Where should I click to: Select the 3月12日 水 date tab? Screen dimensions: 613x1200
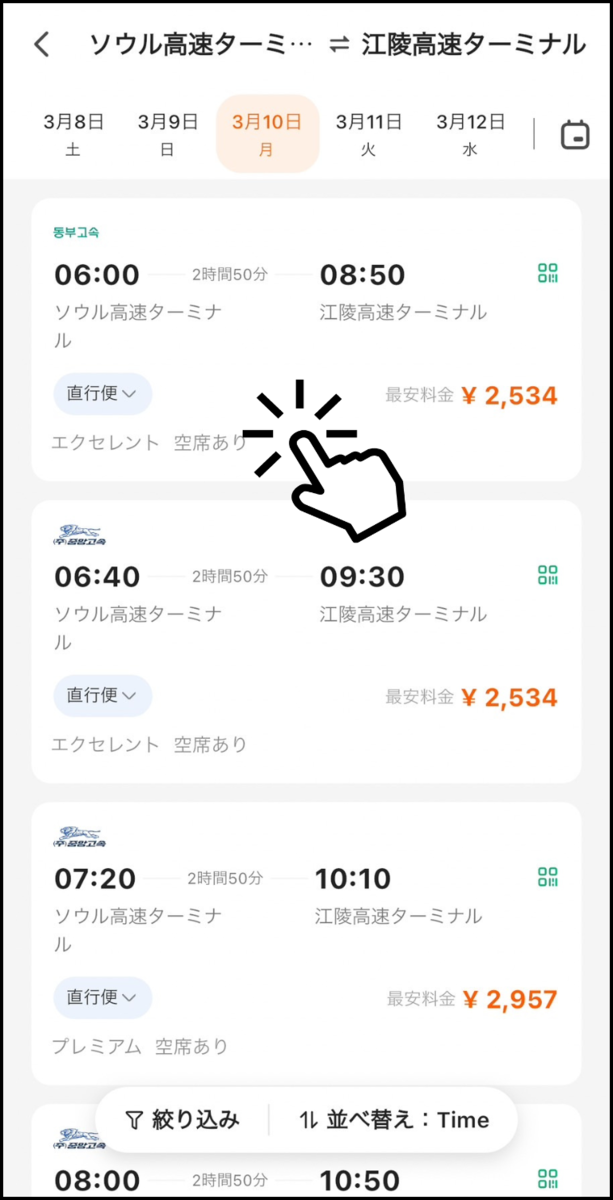point(470,135)
